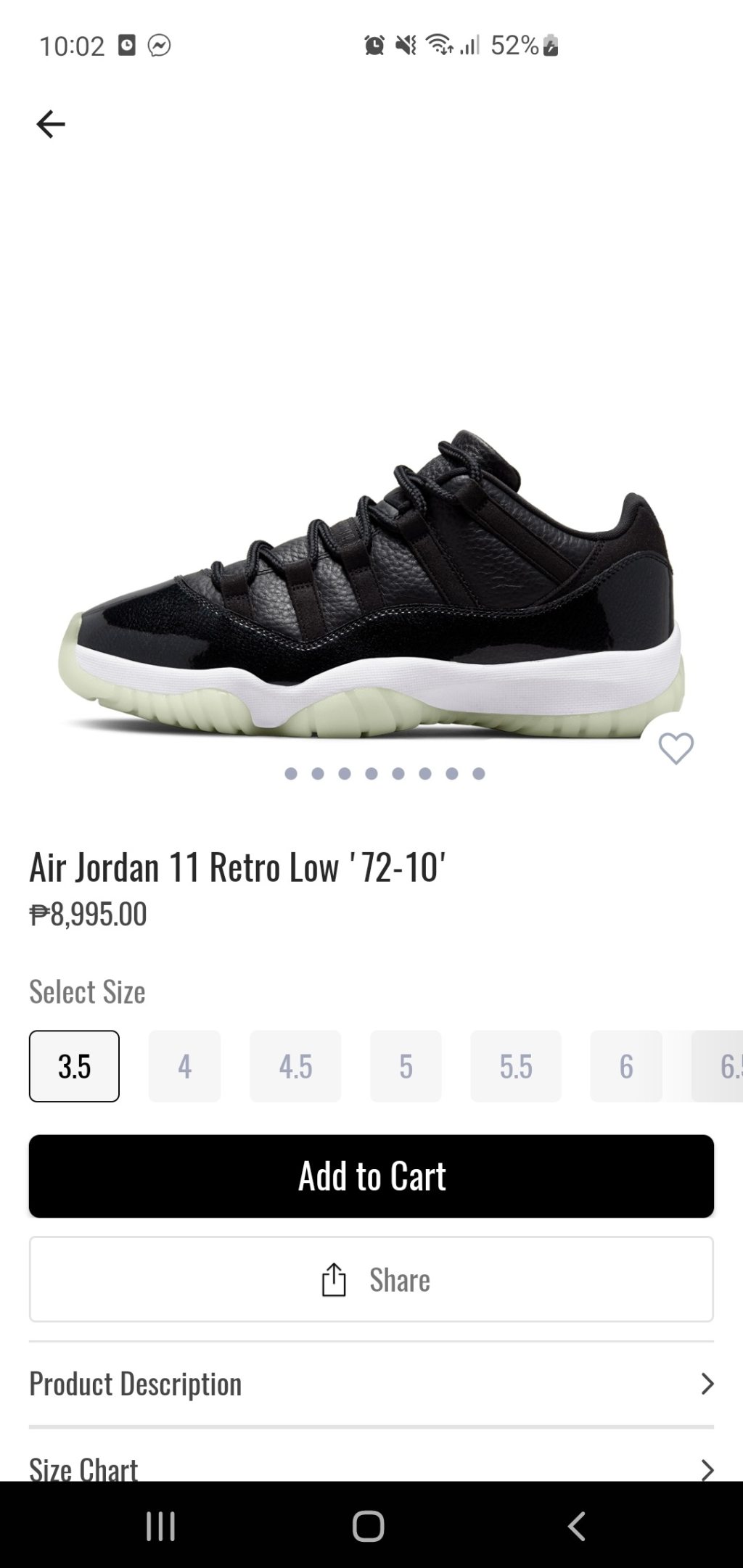Open recent apps from navigation bar
This screenshot has width=743, height=1568.
[x=160, y=1526]
